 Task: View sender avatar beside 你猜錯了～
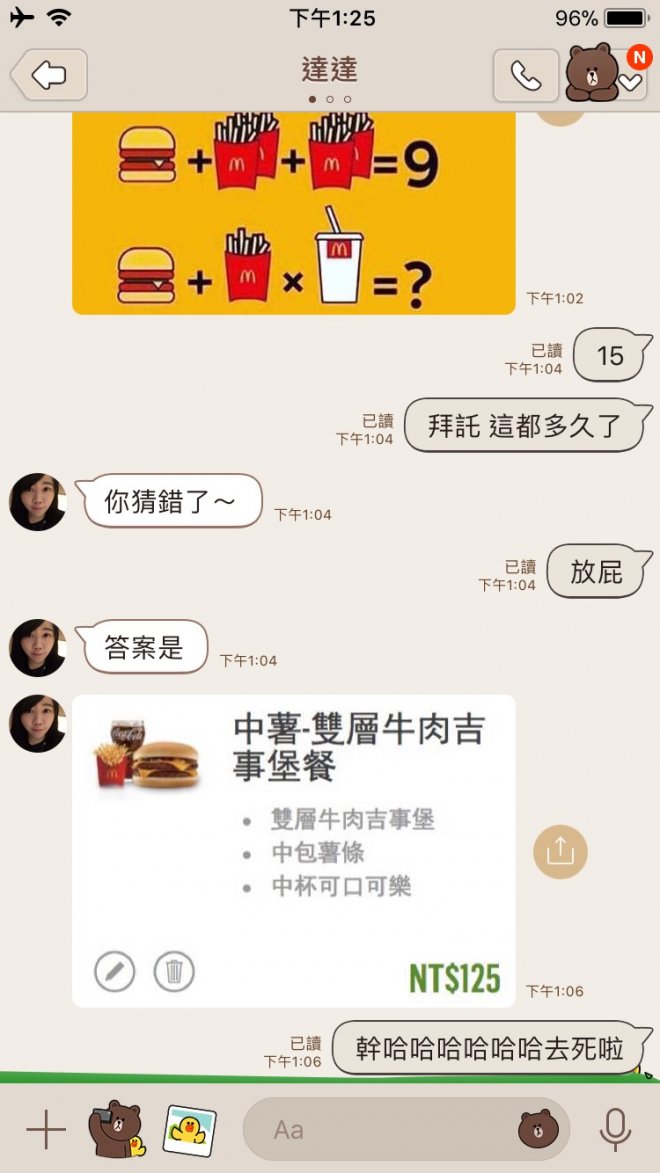pyautogui.click(x=38, y=502)
